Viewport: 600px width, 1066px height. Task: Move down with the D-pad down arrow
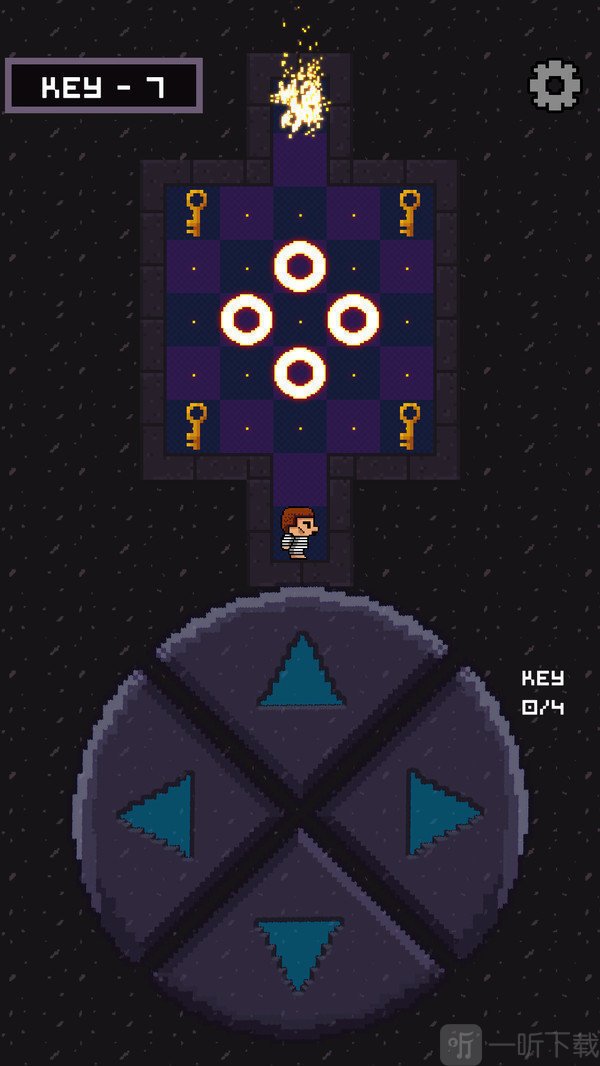click(300, 952)
